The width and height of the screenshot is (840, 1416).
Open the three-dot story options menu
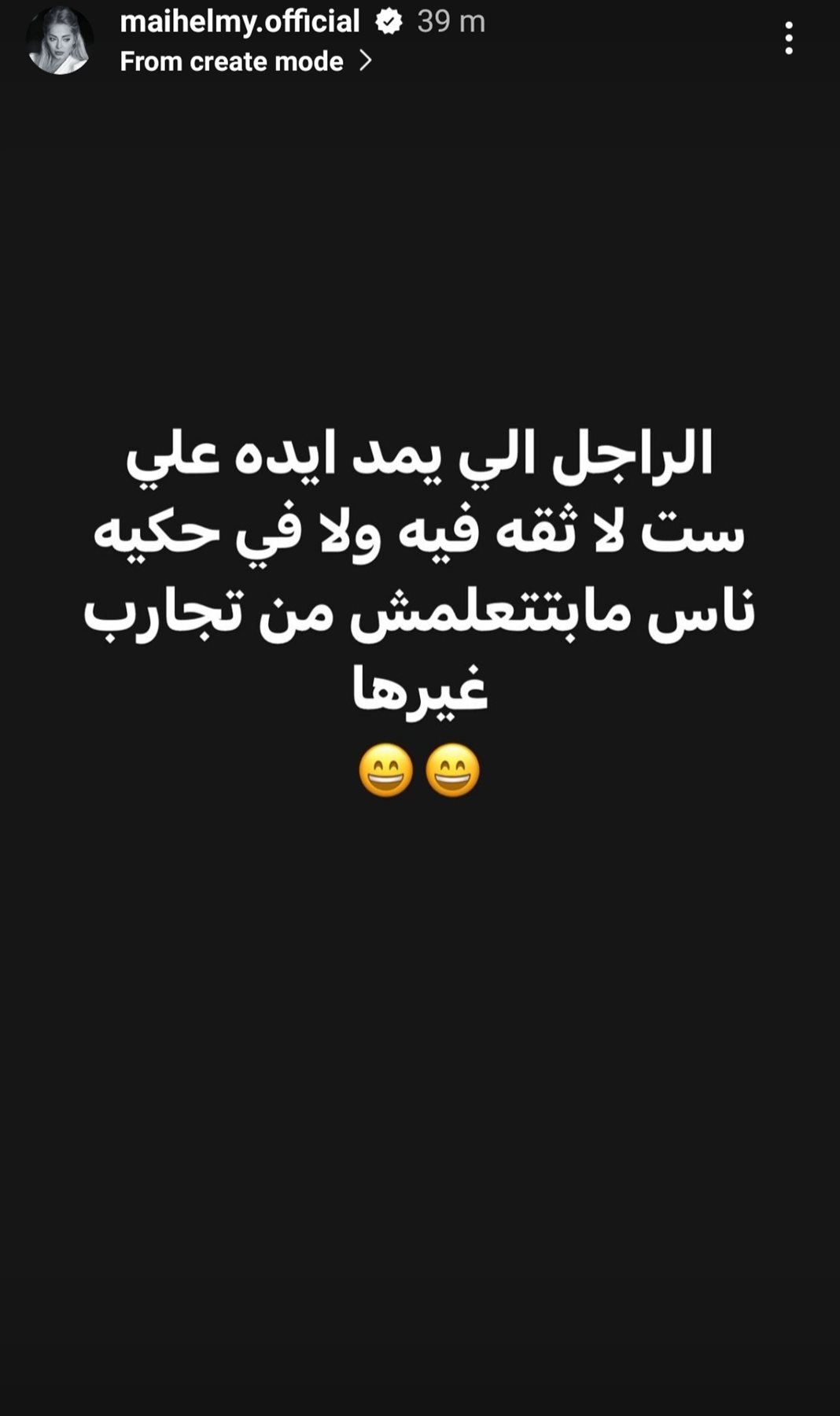pos(788,39)
